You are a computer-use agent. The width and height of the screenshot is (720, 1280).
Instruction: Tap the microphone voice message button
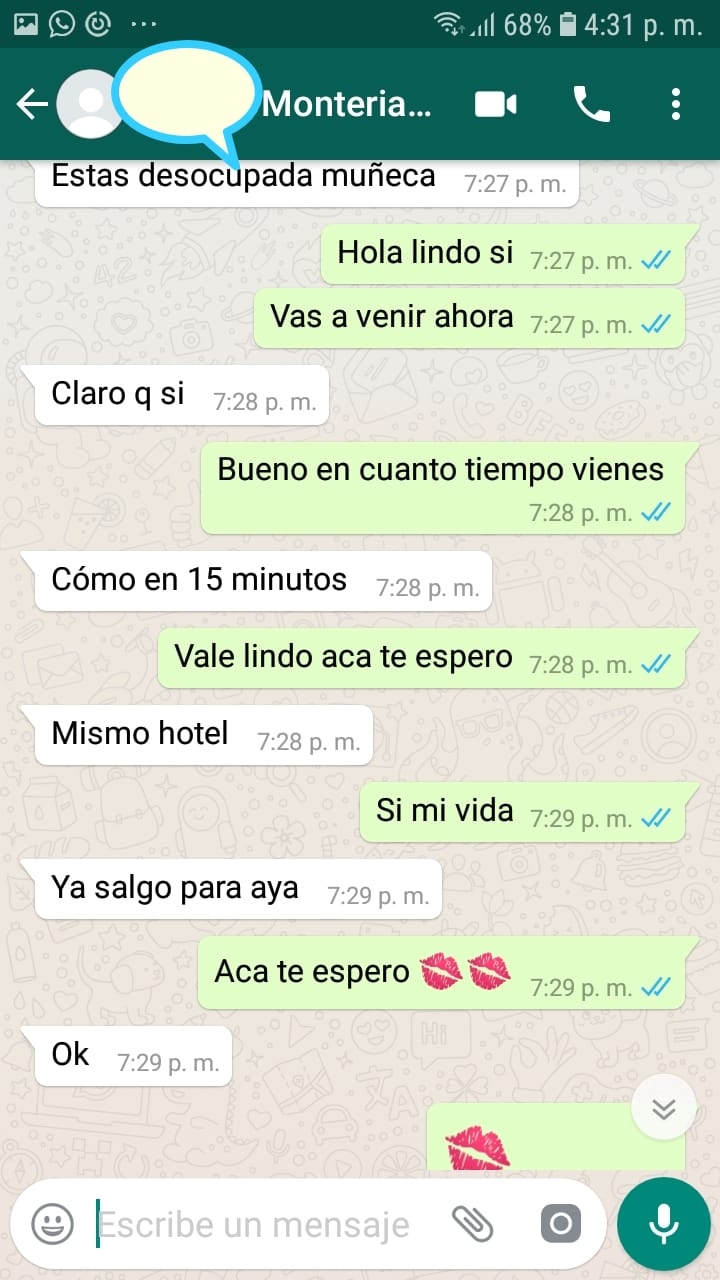(663, 1223)
